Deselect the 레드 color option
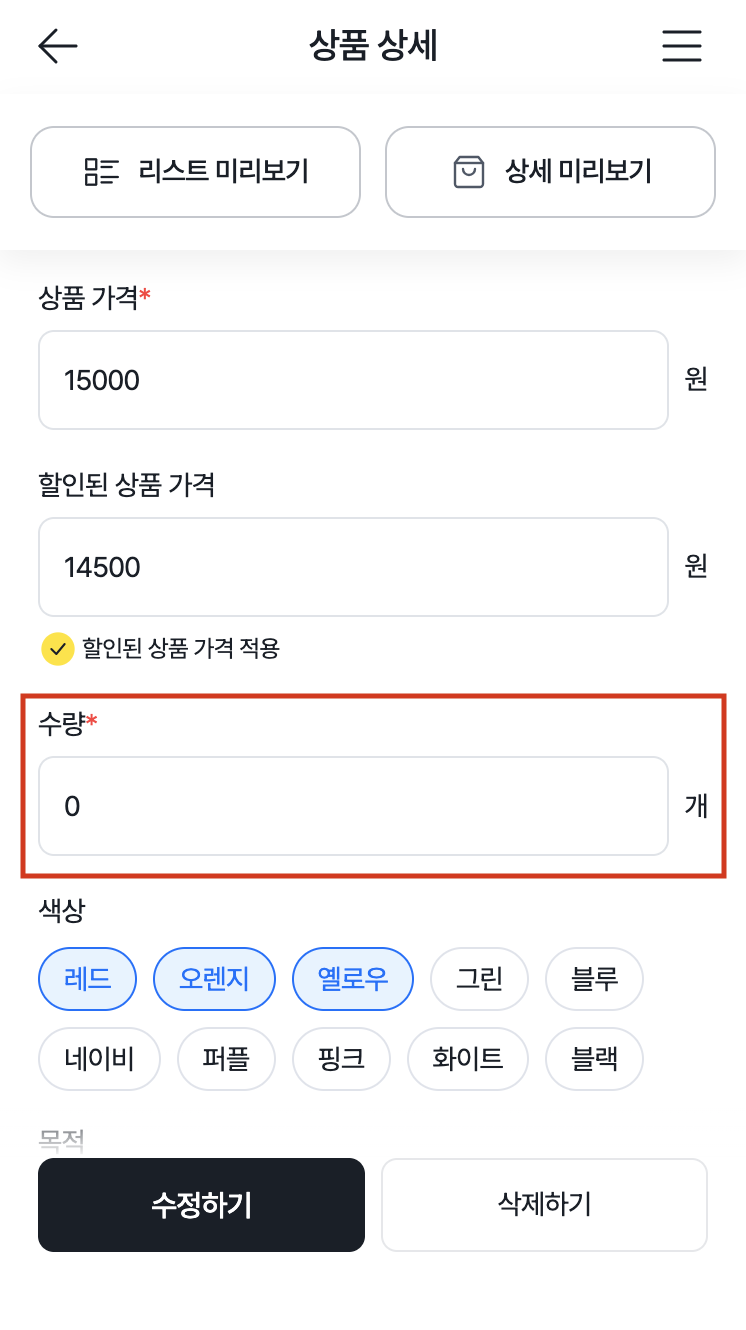 pyautogui.click(x=87, y=979)
